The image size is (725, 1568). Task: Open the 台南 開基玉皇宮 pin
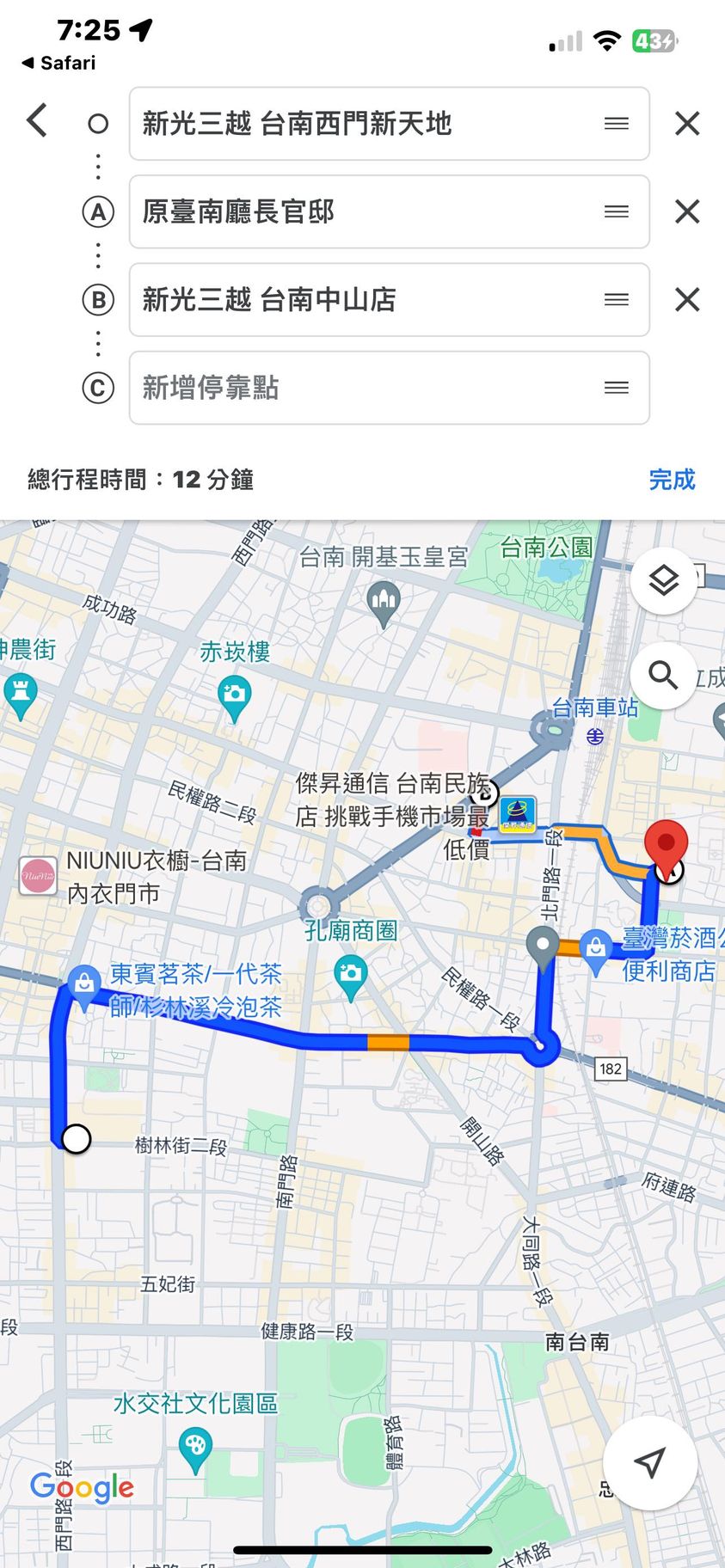pyautogui.click(x=384, y=603)
